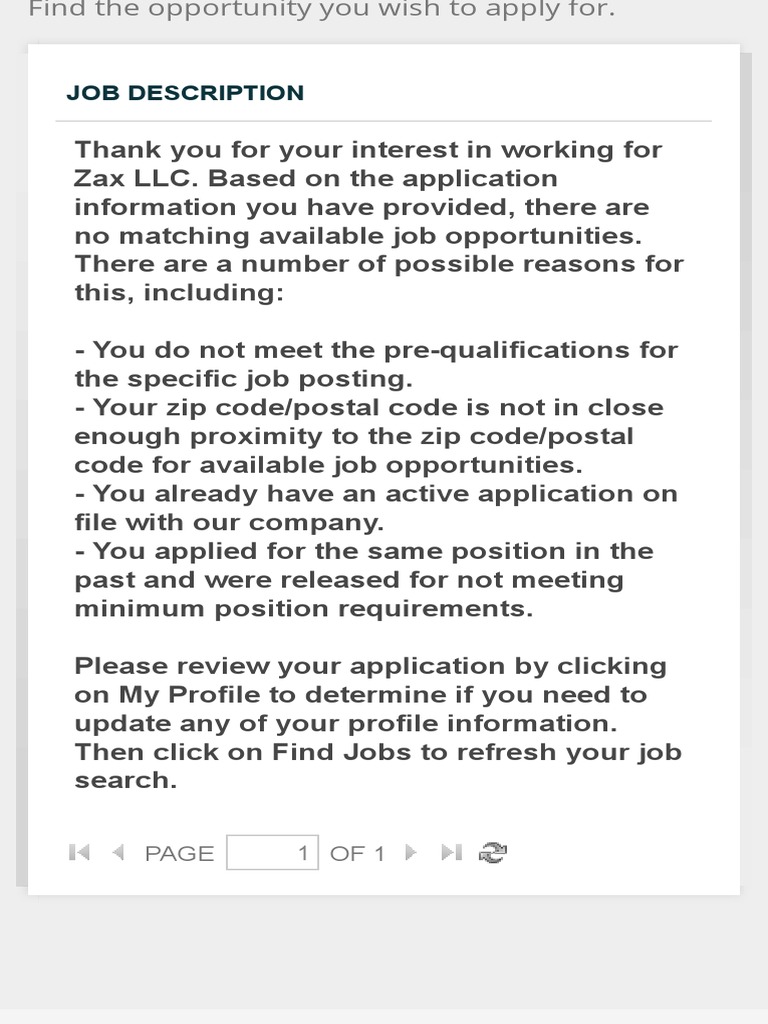The image size is (768, 1024).
Task: Jump to the last page
Action: pyautogui.click(x=452, y=852)
